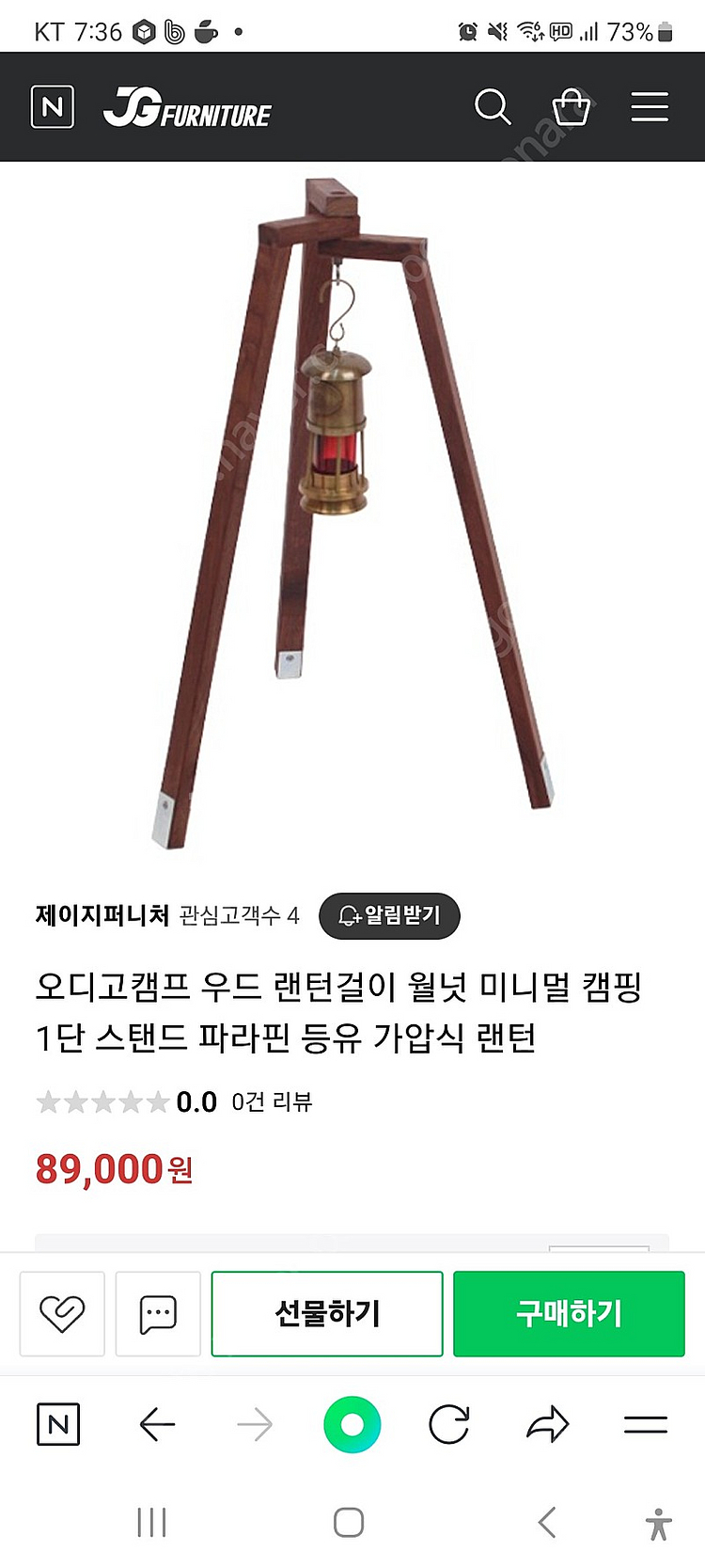Refresh the current product page

(448, 1425)
